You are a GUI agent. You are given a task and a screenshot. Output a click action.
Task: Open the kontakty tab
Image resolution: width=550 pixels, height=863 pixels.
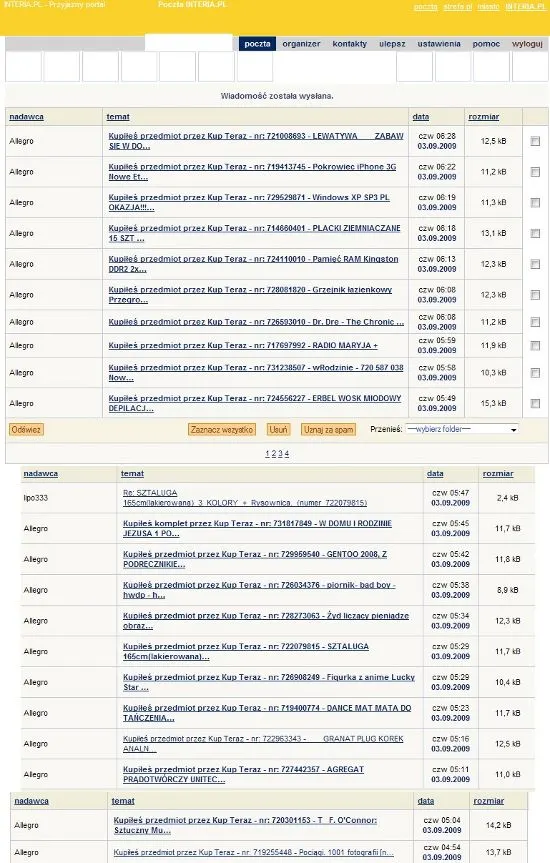350,44
